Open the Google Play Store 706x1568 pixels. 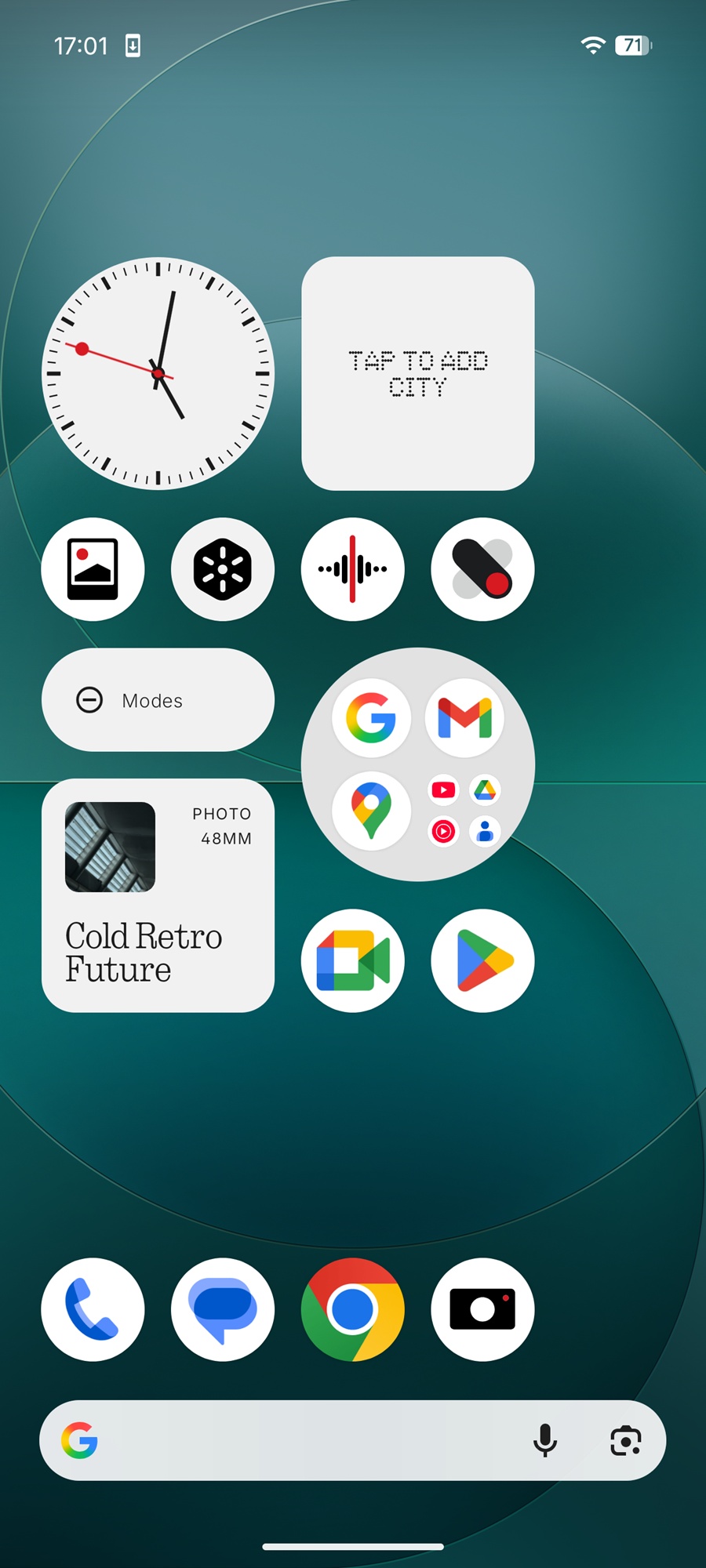(x=482, y=960)
